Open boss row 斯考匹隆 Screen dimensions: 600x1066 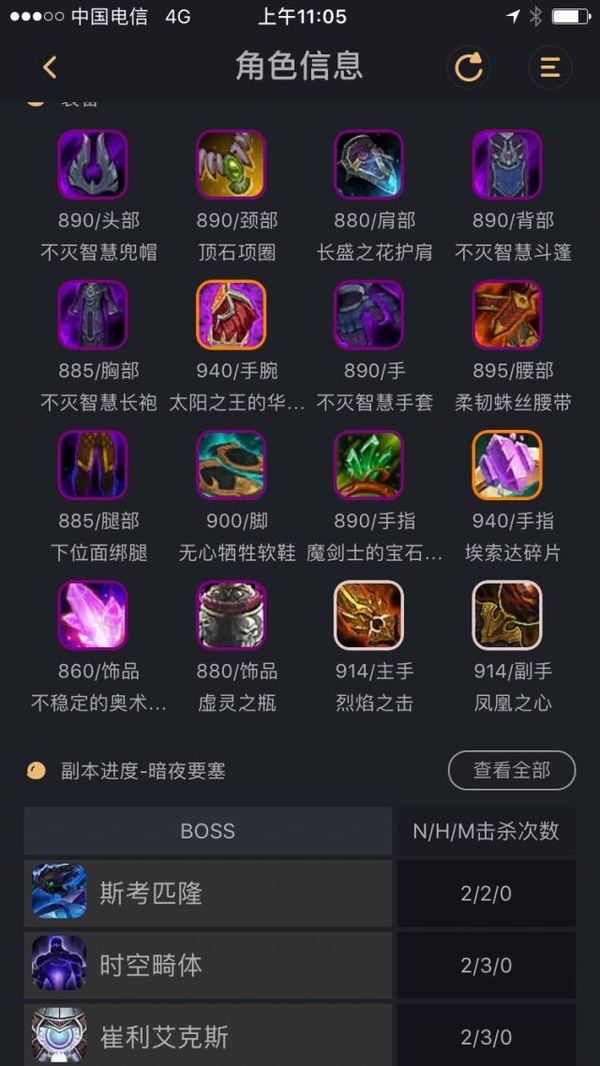[x=208, y=893]
